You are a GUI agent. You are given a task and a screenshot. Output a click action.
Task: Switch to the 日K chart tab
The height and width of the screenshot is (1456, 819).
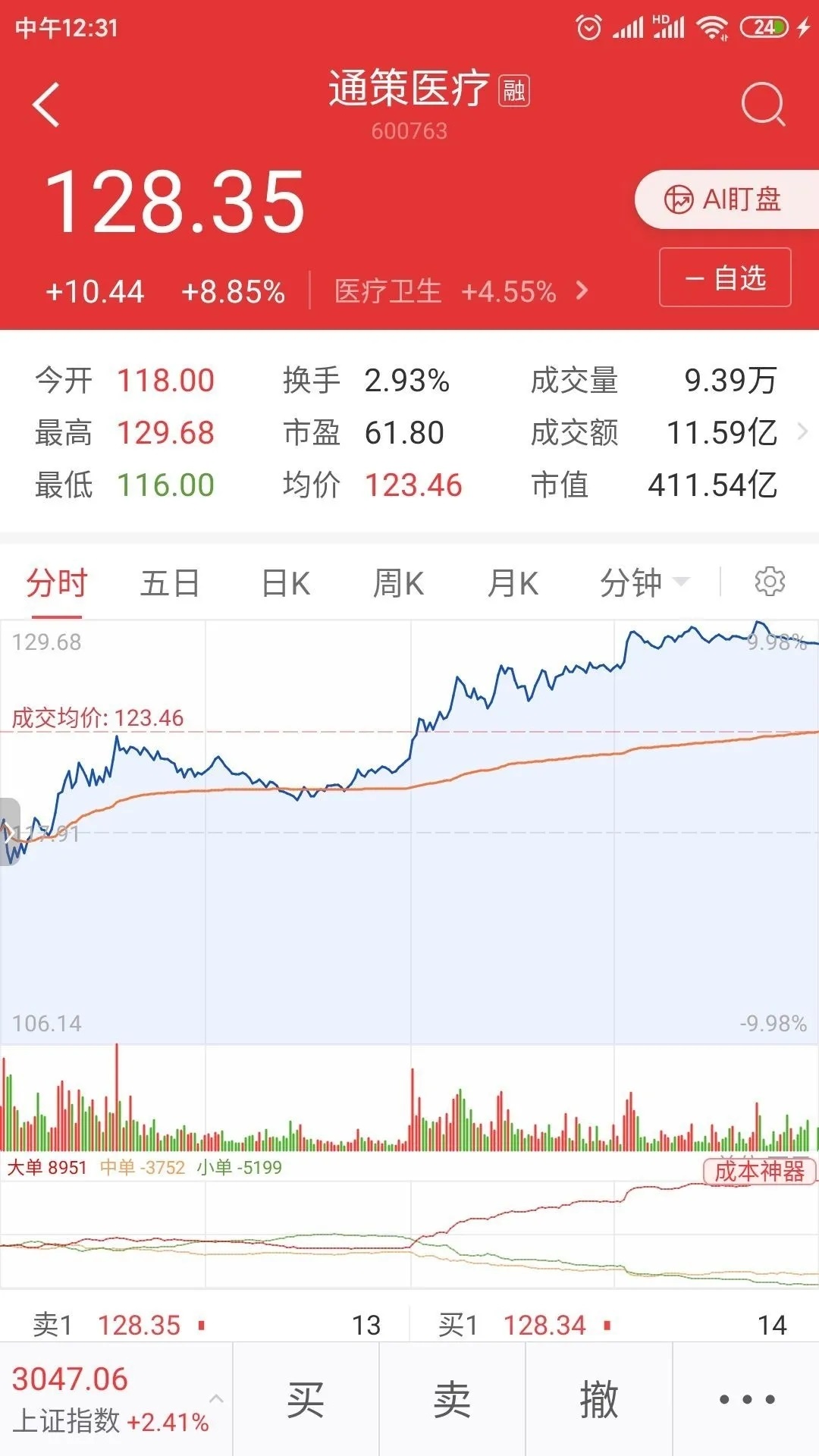click(x=286, y=584)
